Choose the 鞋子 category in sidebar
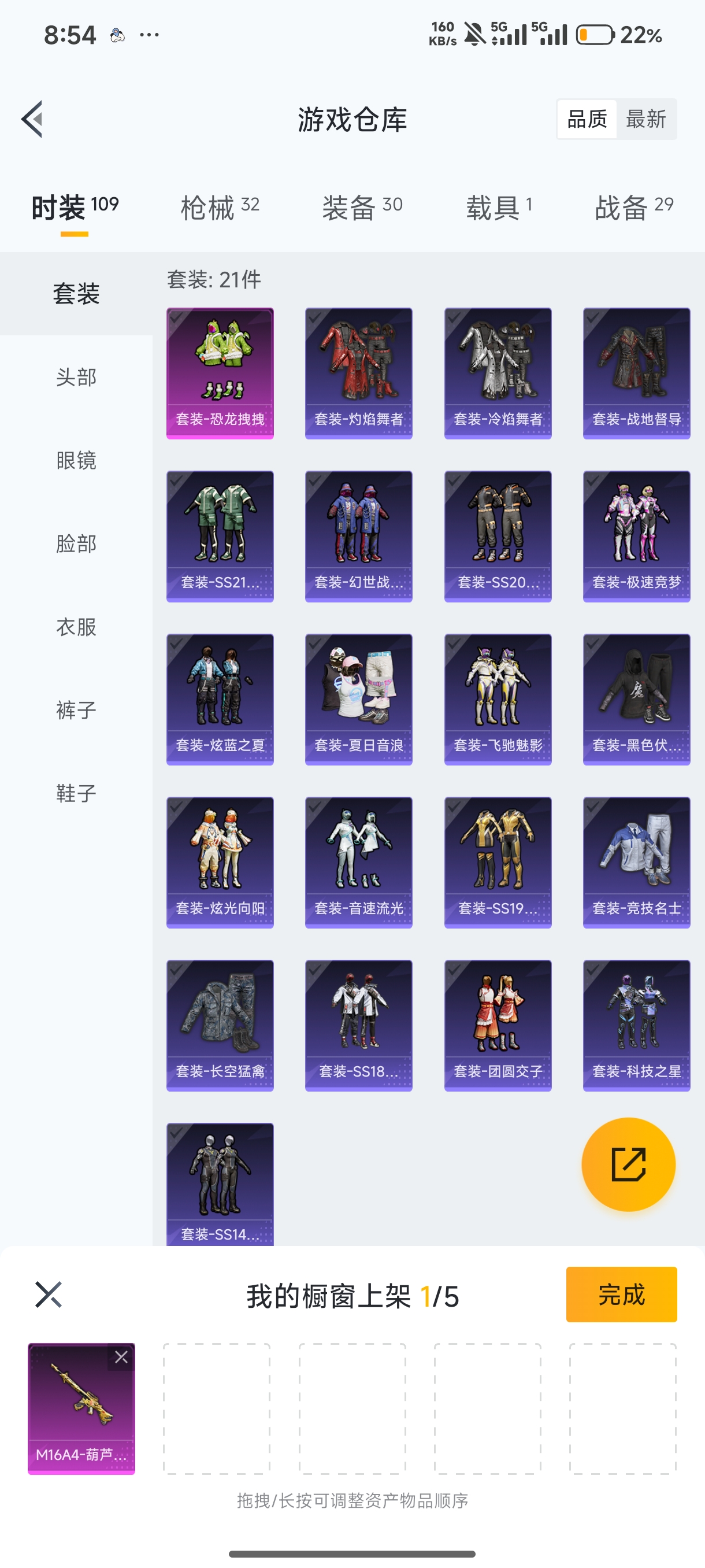705x1568 pixels. [x=76, y=794]
